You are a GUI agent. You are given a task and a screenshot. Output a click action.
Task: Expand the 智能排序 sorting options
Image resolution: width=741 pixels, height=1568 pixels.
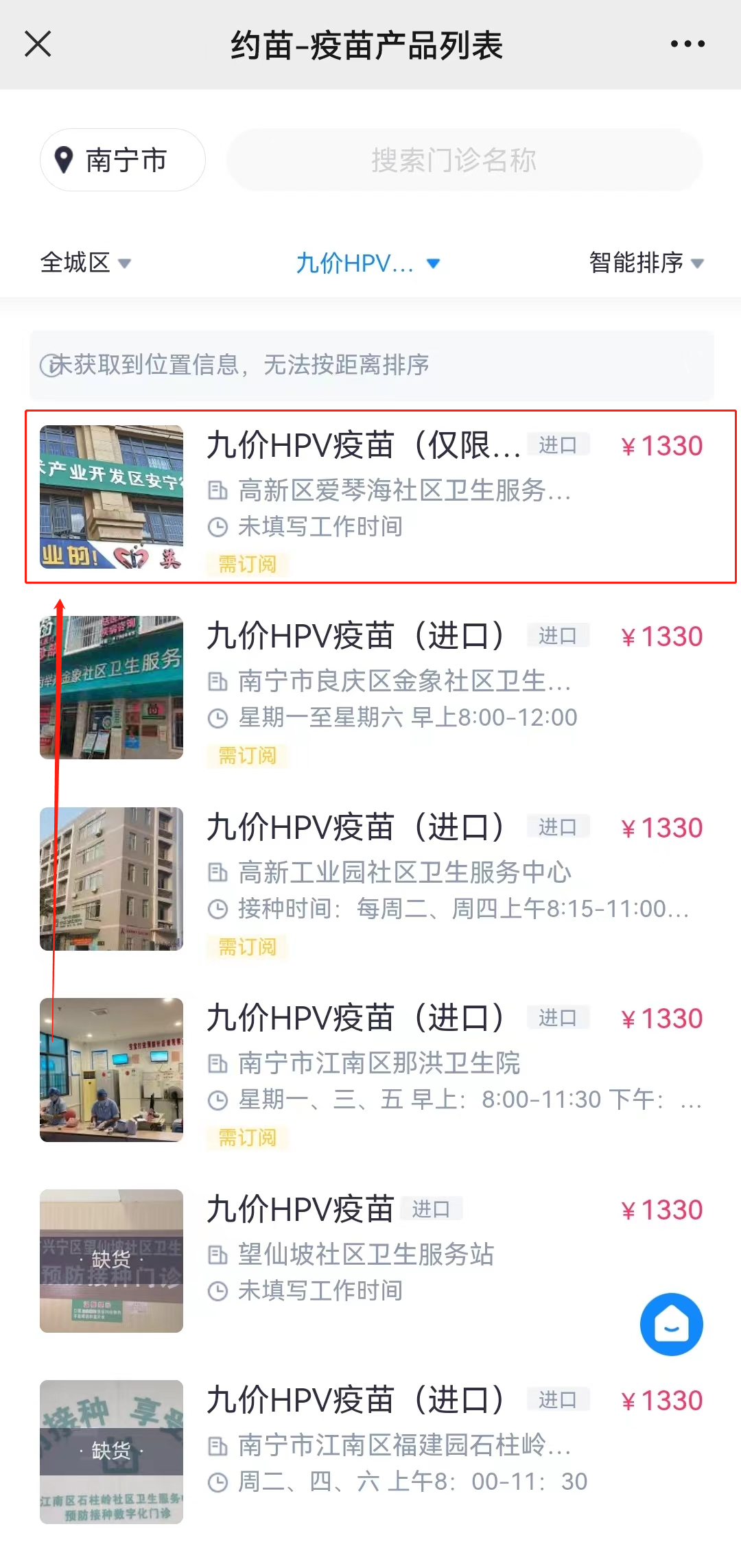click(646, 263)
